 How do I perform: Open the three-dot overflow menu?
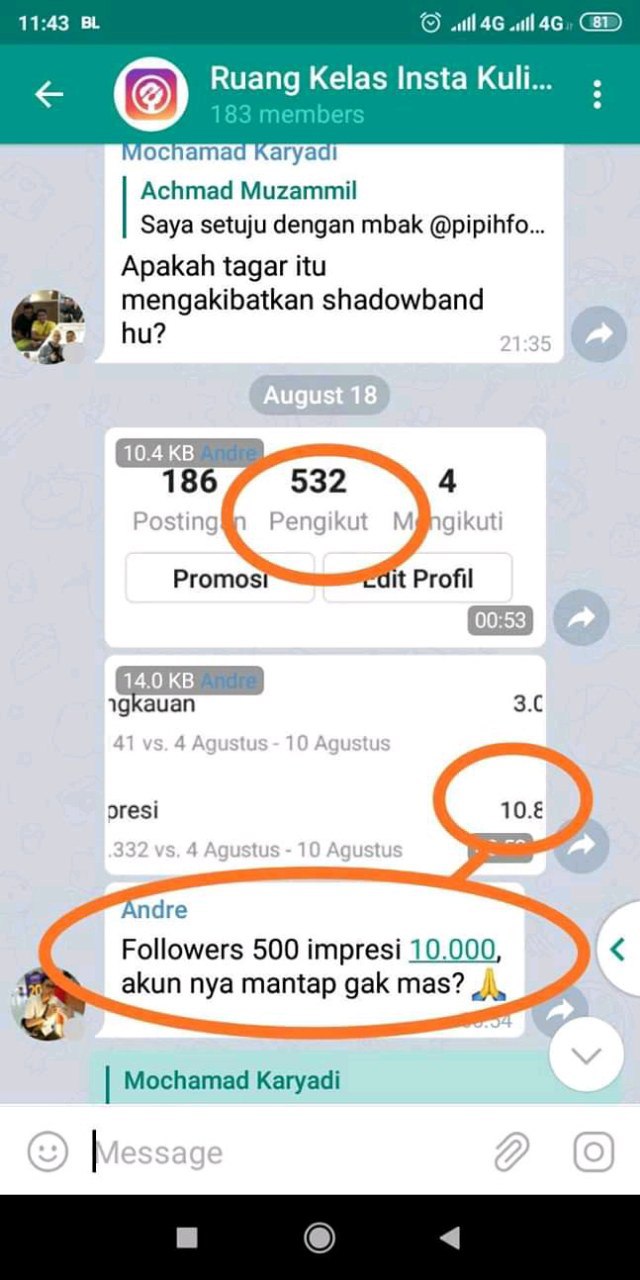tap(597, 94)
